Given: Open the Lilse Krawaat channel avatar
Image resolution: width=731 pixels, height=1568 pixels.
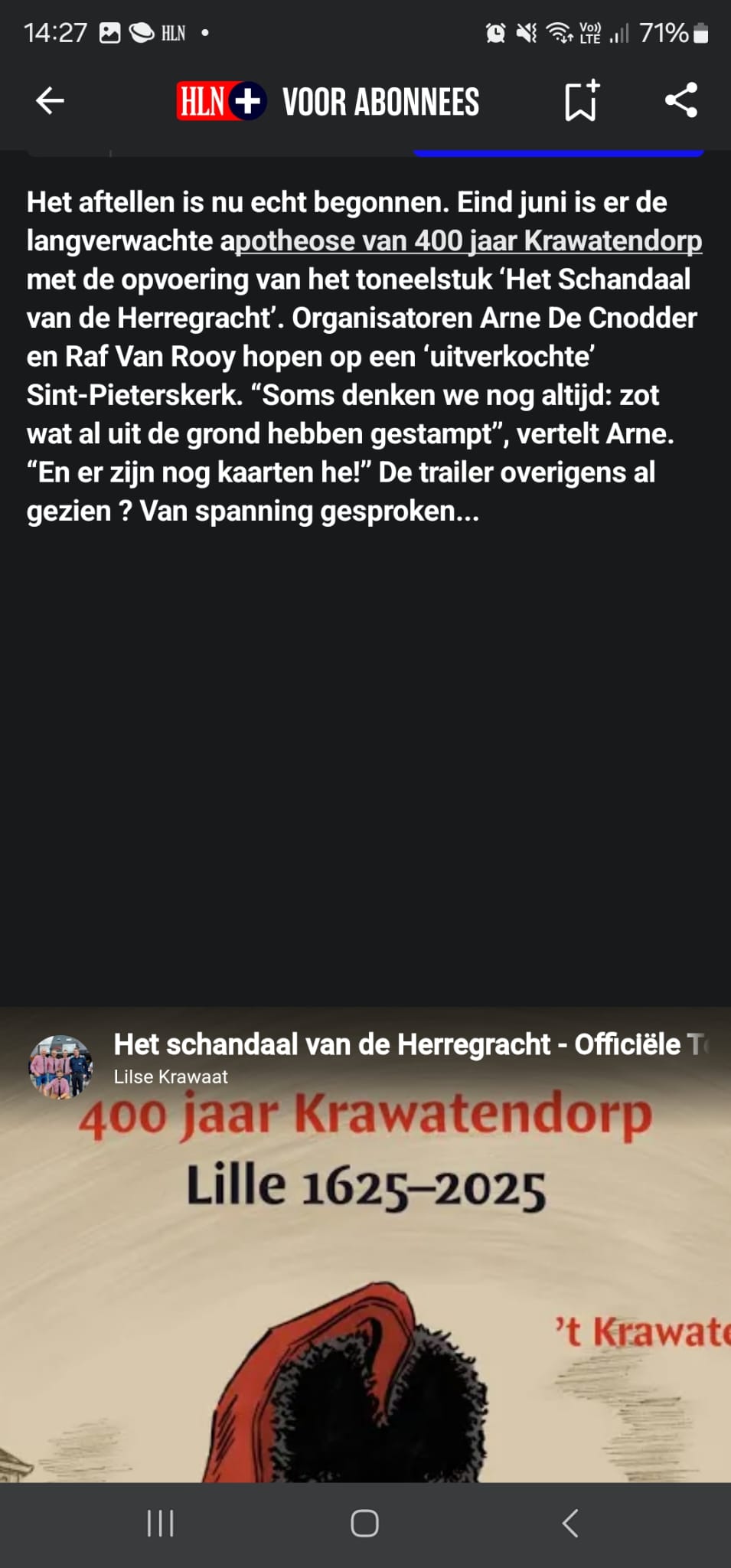Looking at the screenshot, I should [60, 1066].
